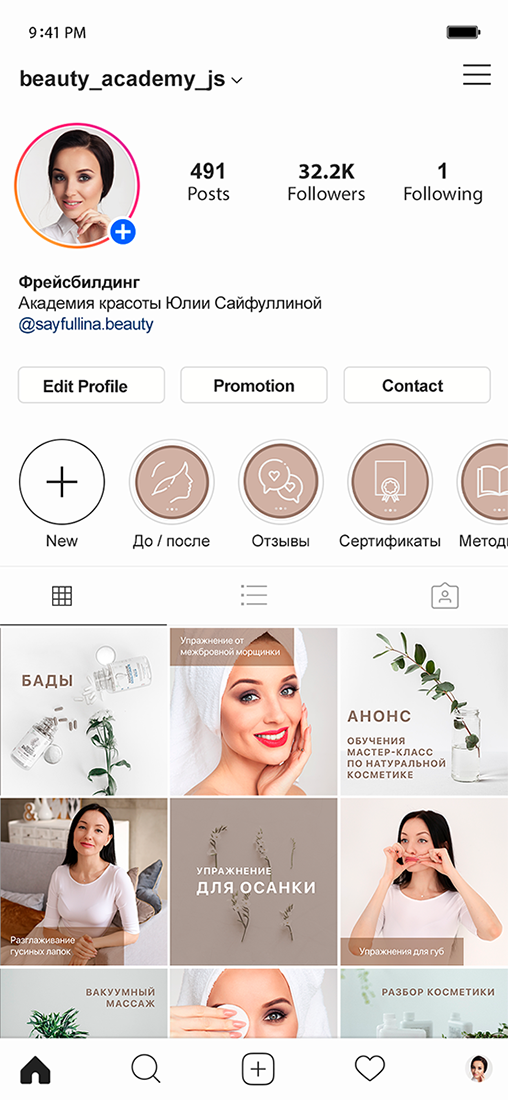Open the АНОНС master-class post
Image resolution: width=508 pixels, height=1100 pixels.
pos(424,711)
